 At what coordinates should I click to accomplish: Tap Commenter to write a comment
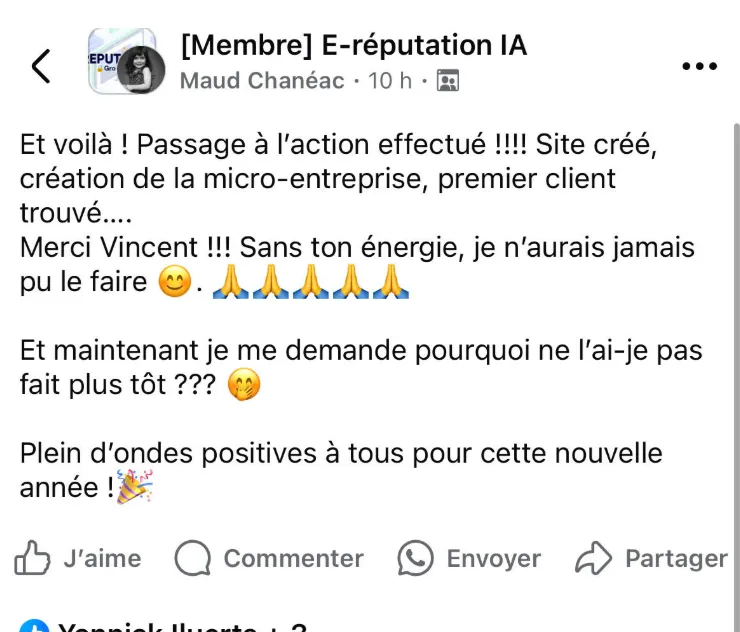coord(269,558)
